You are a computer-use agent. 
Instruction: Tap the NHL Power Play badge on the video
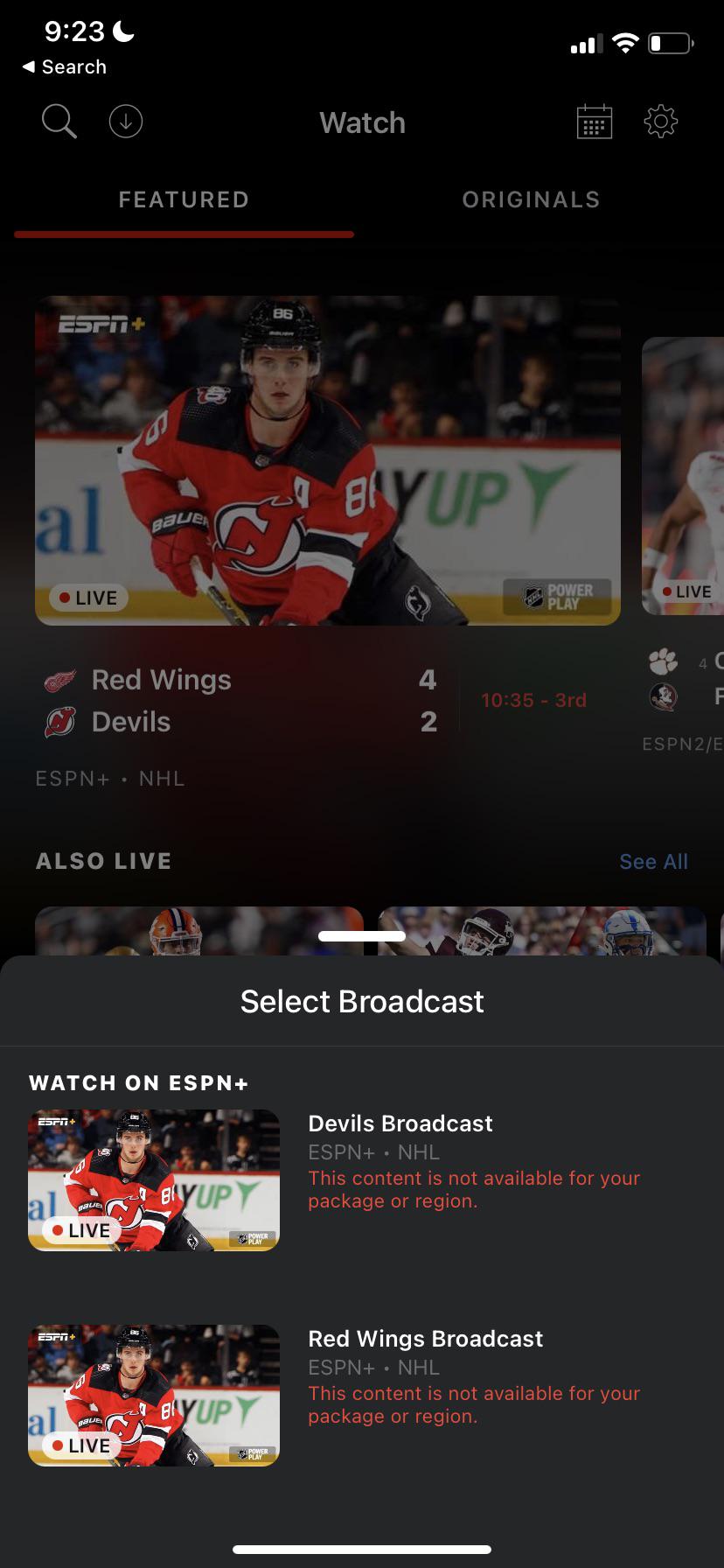coord(556,597)
